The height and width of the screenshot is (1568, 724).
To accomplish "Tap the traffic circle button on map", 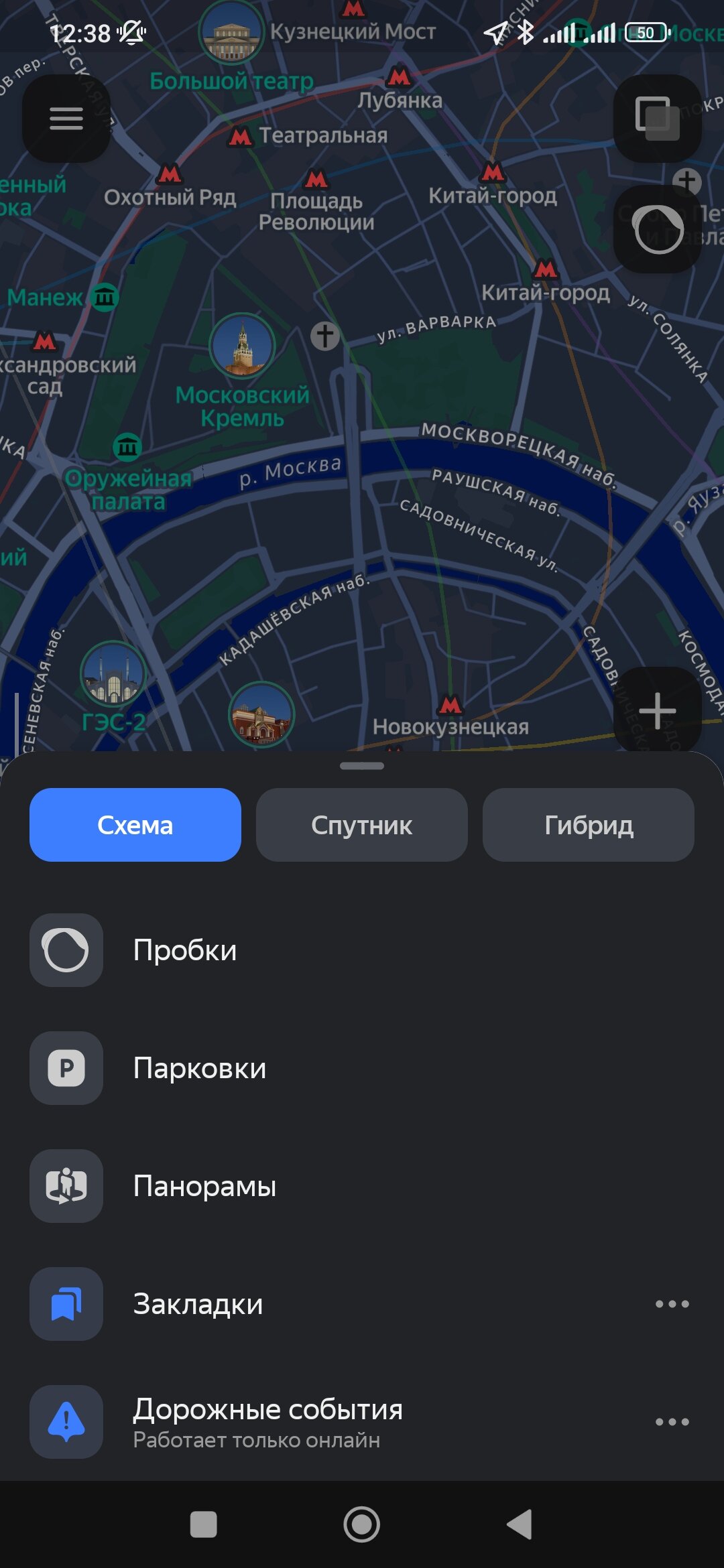I will tap(658, 229).
